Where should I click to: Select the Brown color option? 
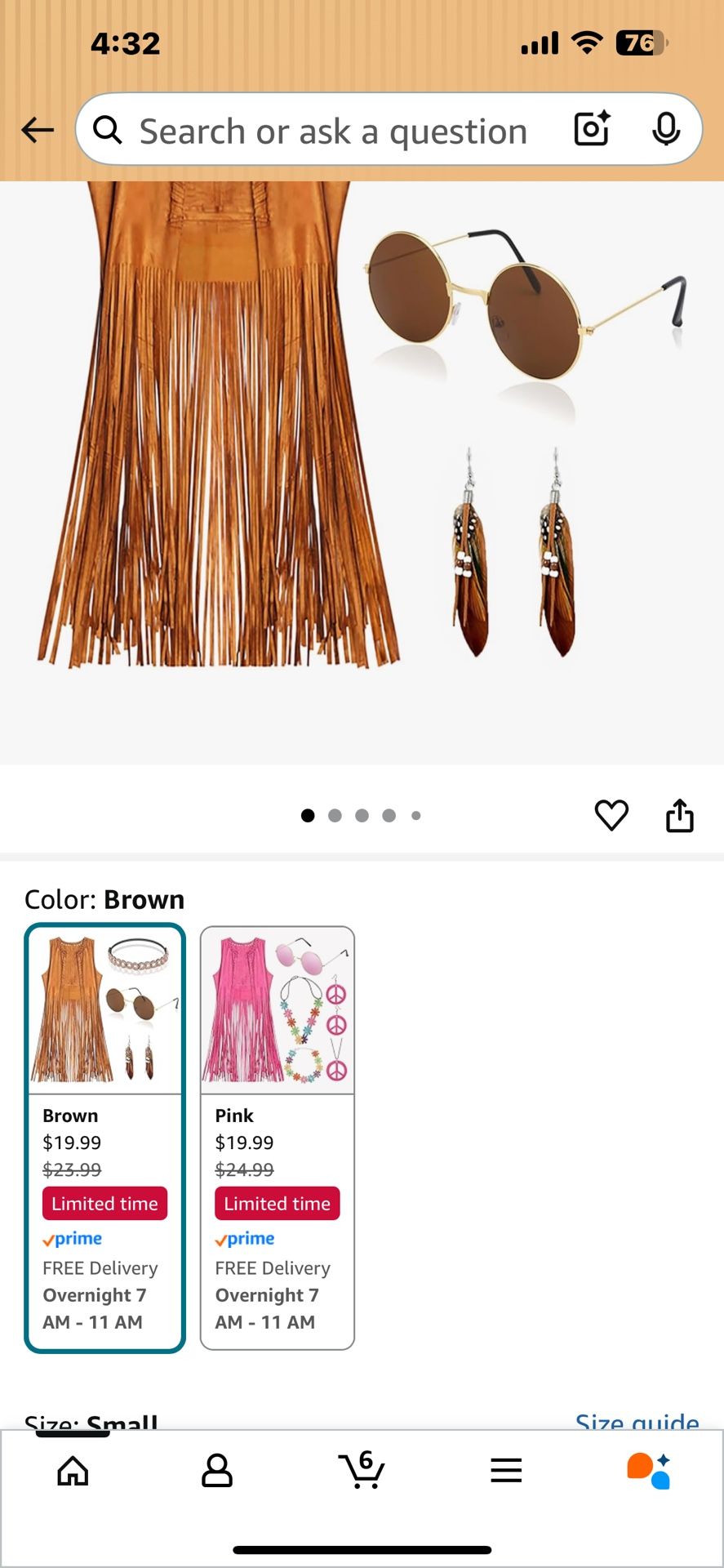pyautogui.click(x=105, y=1137)
